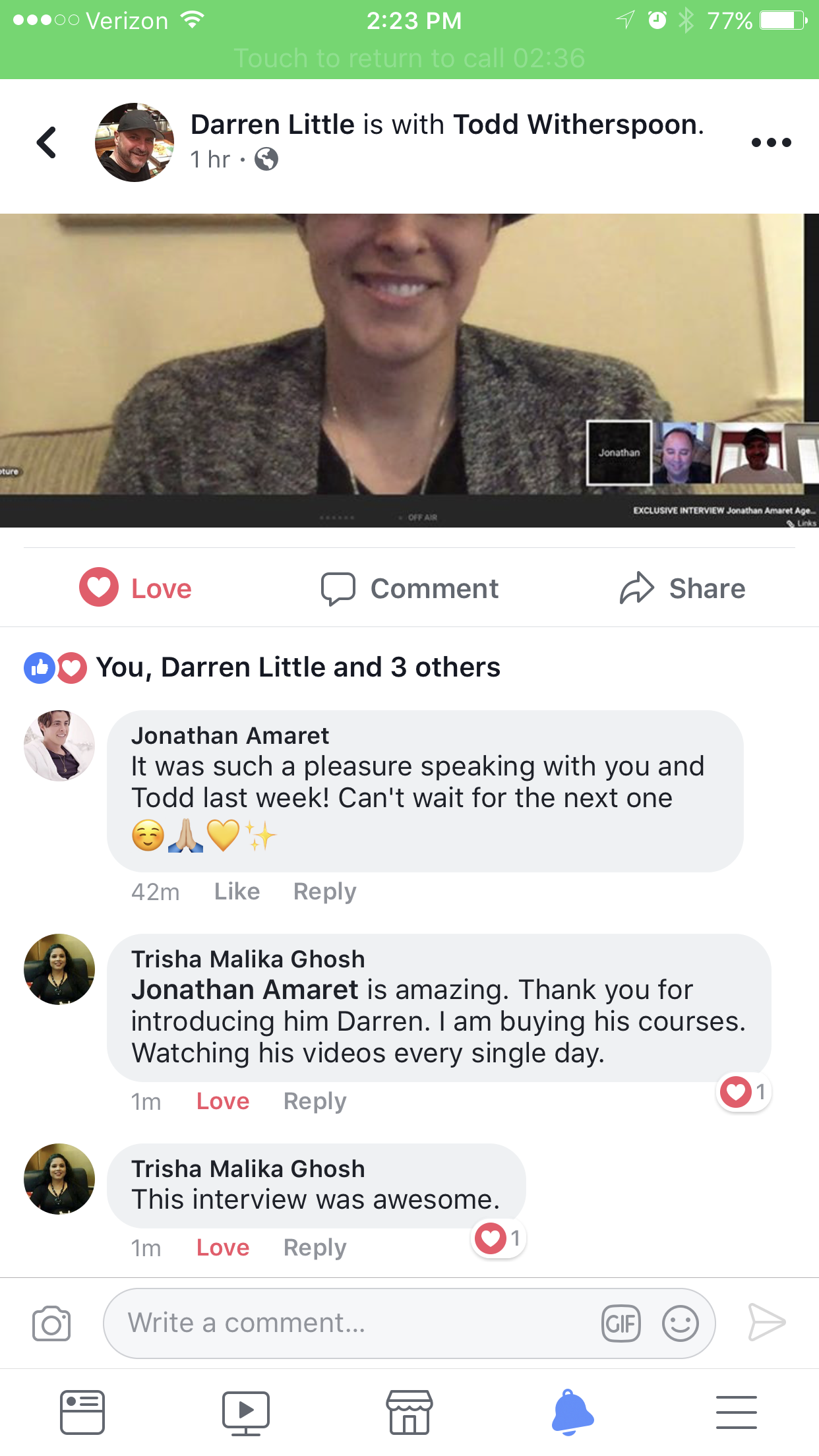Image resolution: width=819 pixels, height=1456 pixels.
Task: Switch to the Marketplace tab
Action: tap(409, 1412)
